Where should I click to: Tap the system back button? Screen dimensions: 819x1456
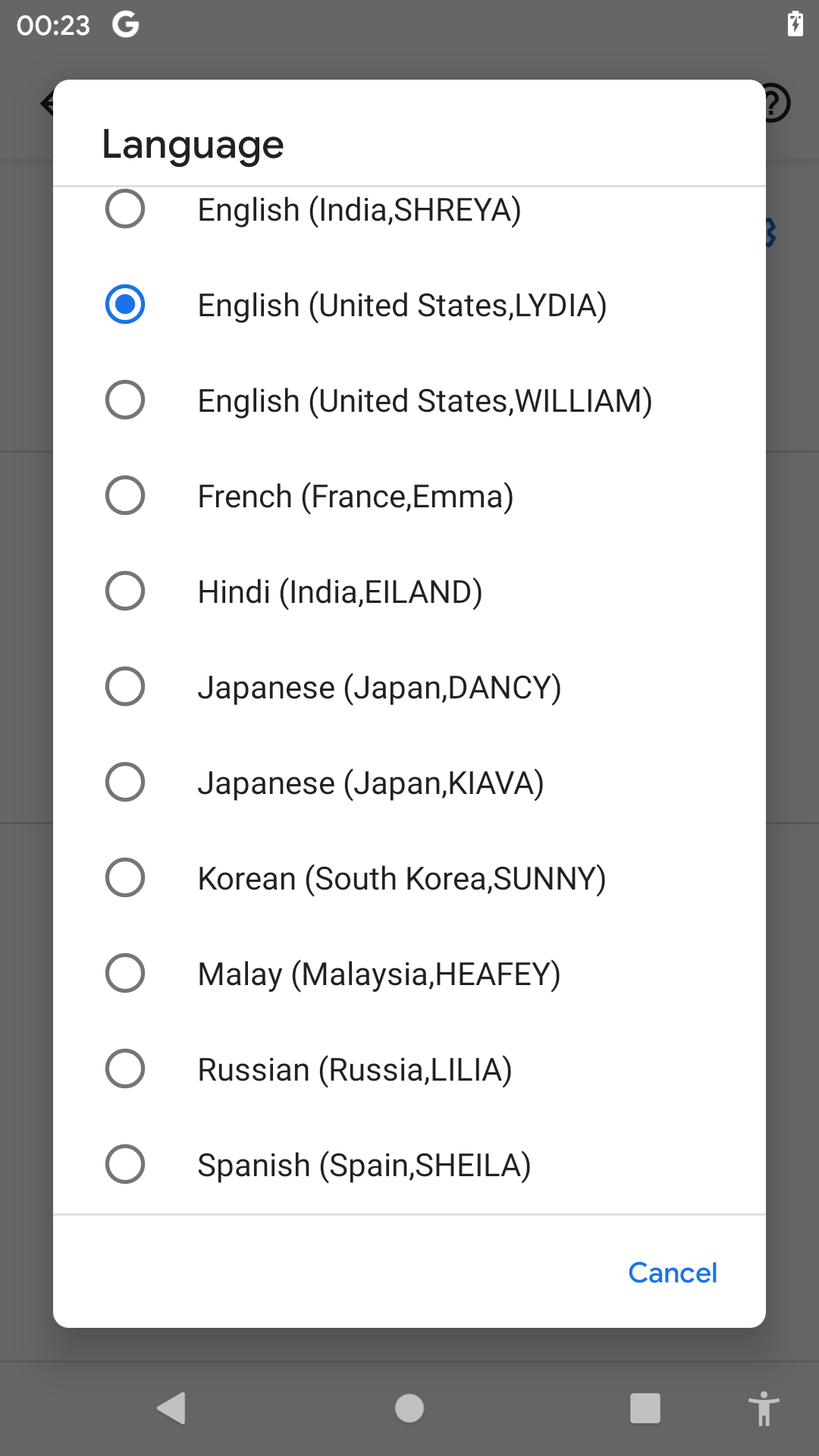pos(172,1409)
